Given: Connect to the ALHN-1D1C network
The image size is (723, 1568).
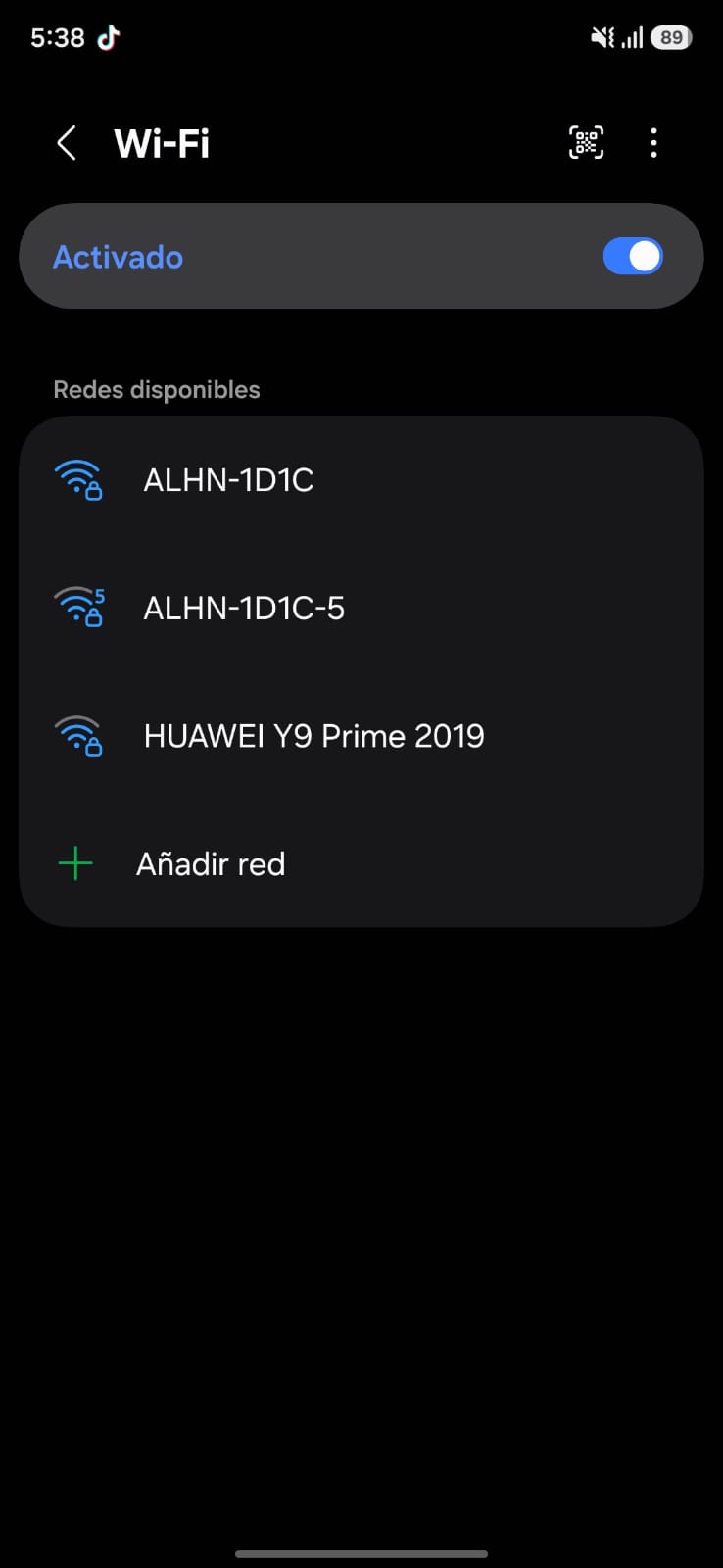Looking at the screenshot, I should click(361, 480).
